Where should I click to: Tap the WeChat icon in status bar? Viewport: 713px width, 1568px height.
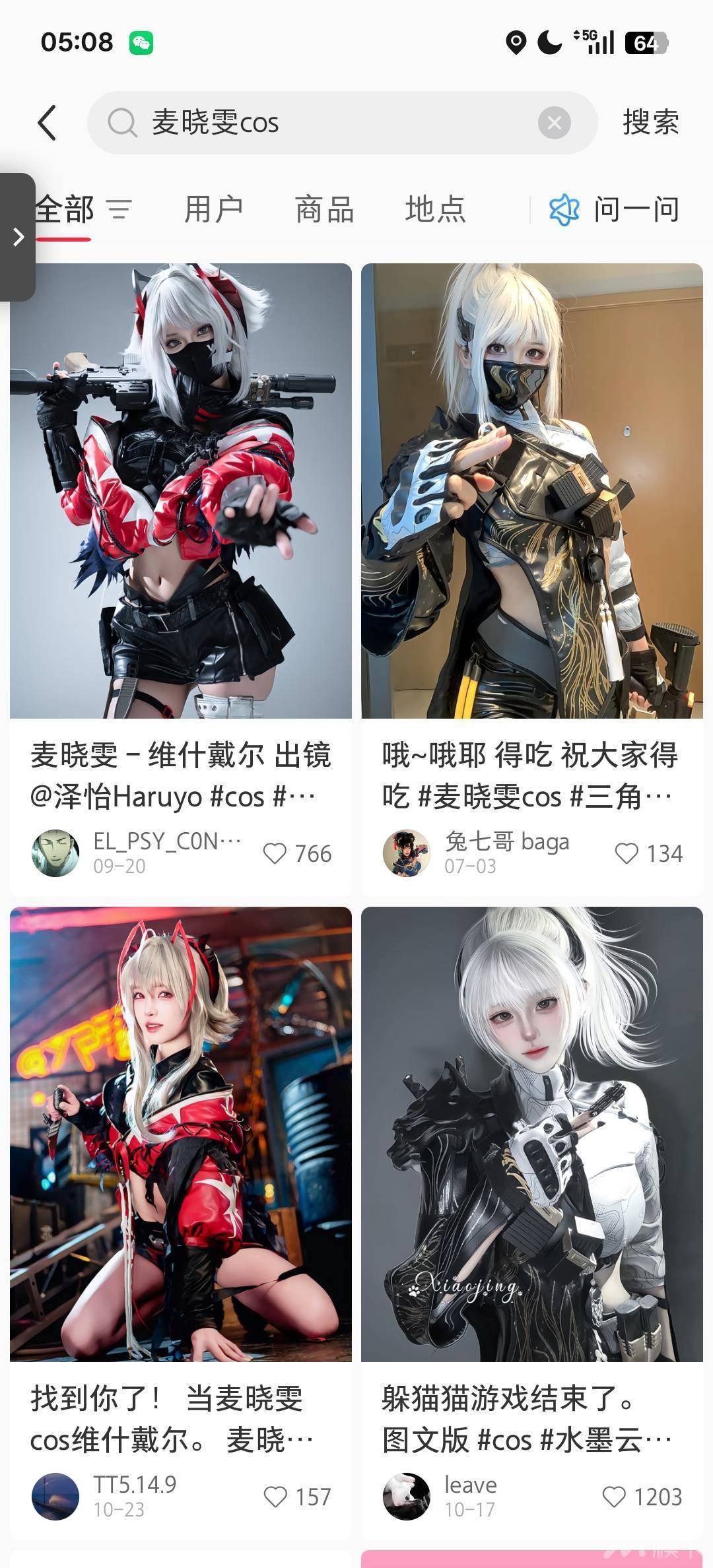141,42
